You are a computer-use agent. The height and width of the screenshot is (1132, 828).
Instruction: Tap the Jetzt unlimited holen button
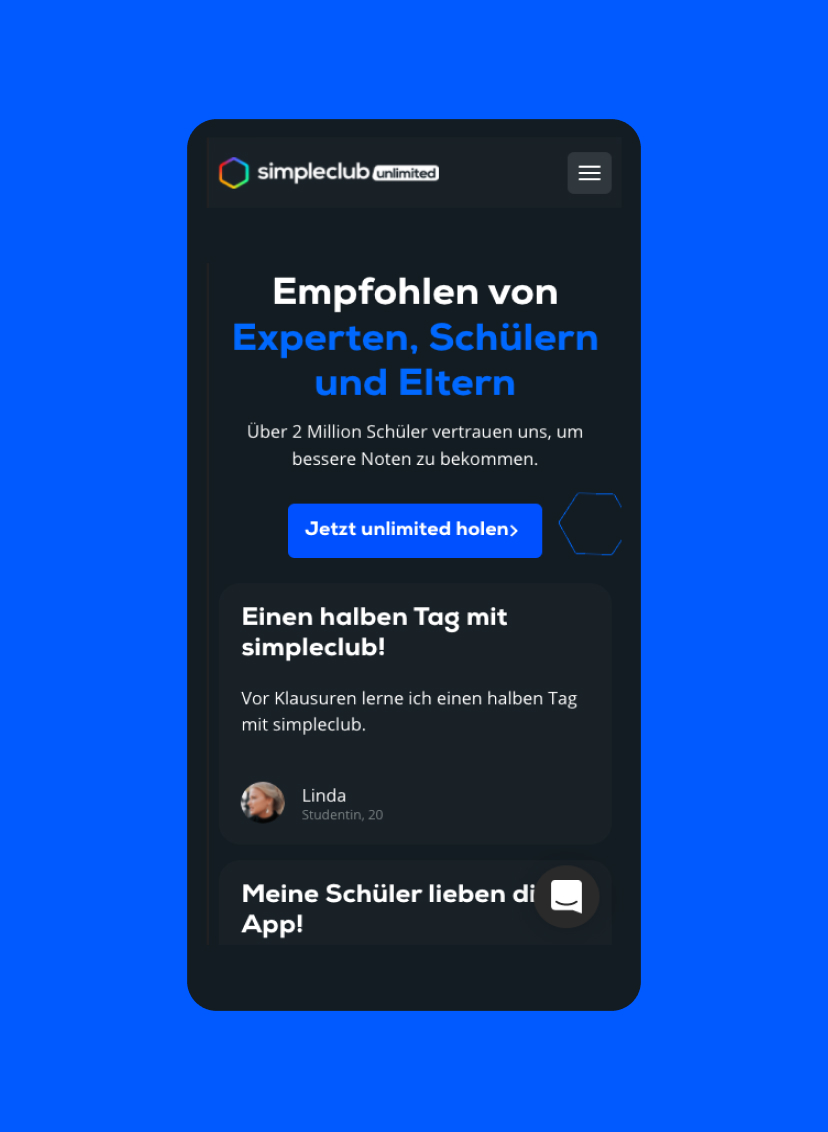click(414, 530)
